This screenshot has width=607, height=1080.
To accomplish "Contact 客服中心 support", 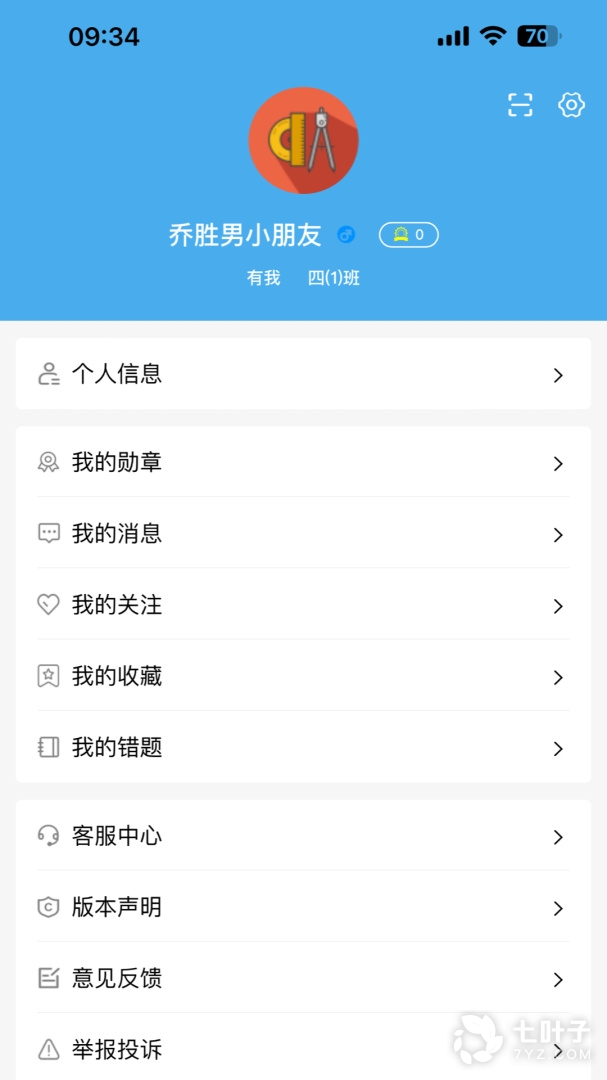I will tap(303, 836).
